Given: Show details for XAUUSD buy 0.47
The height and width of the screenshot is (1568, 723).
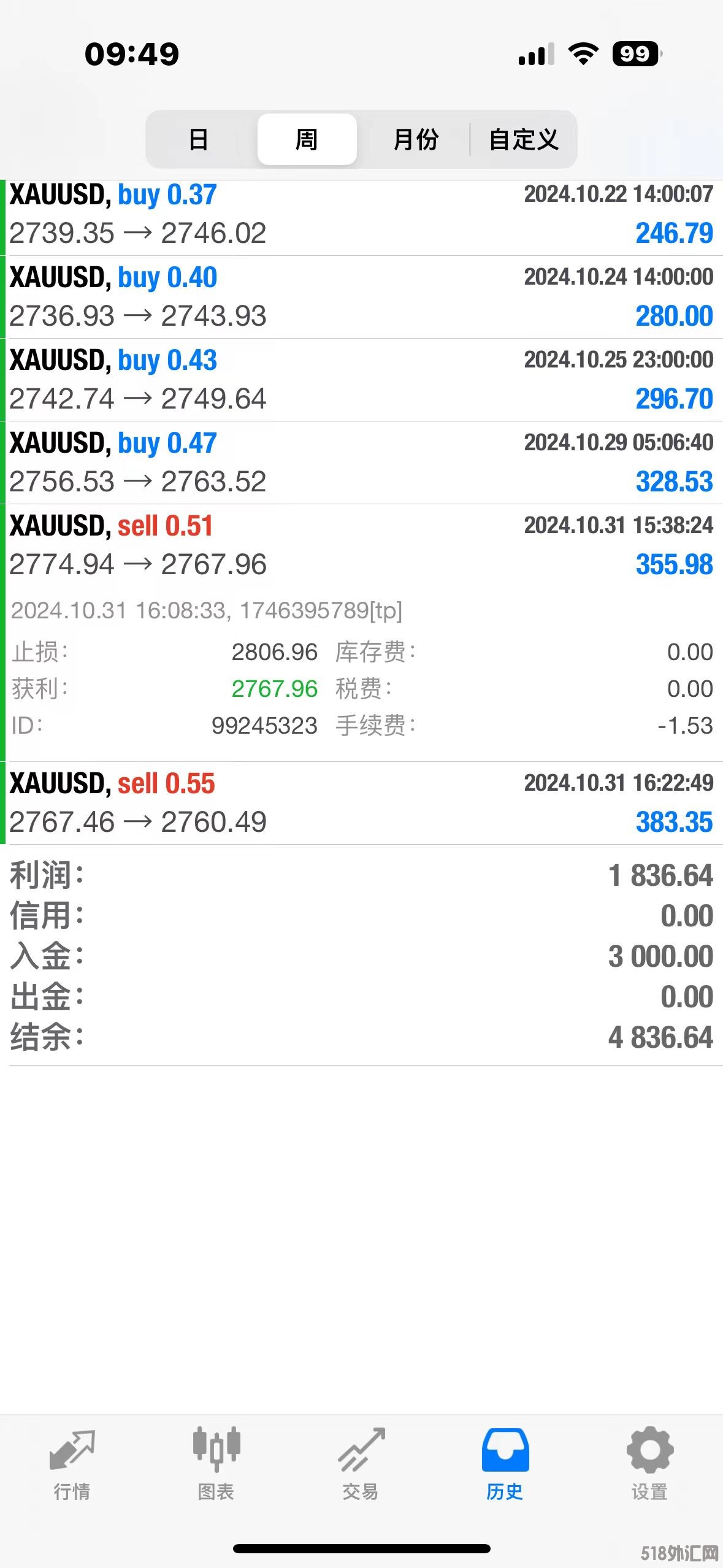Looking at the screenshot, I should click(362, 463).
